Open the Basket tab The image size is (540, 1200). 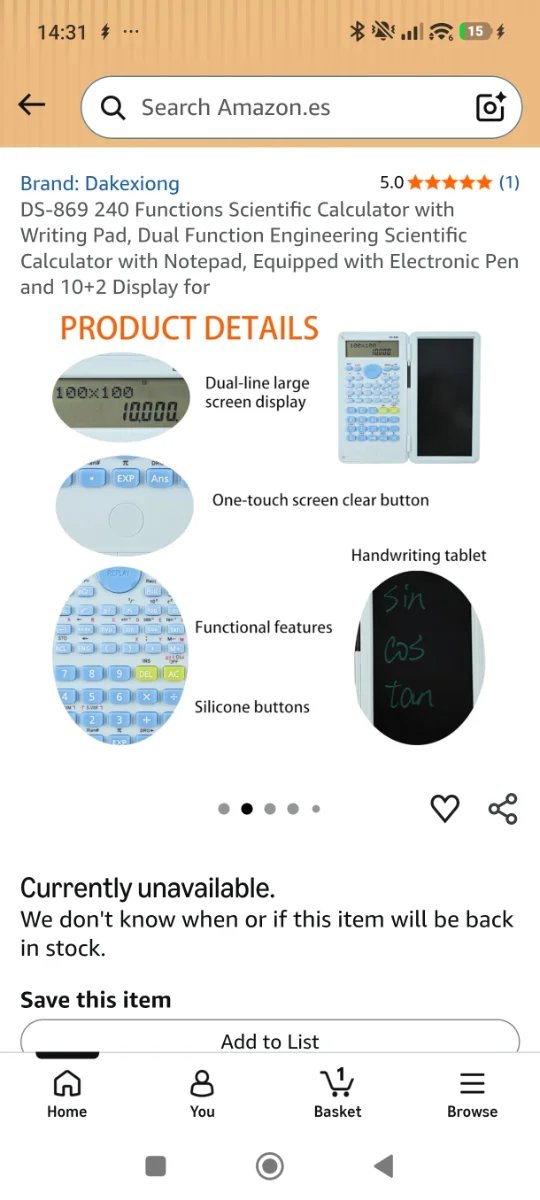(338, 1093)
